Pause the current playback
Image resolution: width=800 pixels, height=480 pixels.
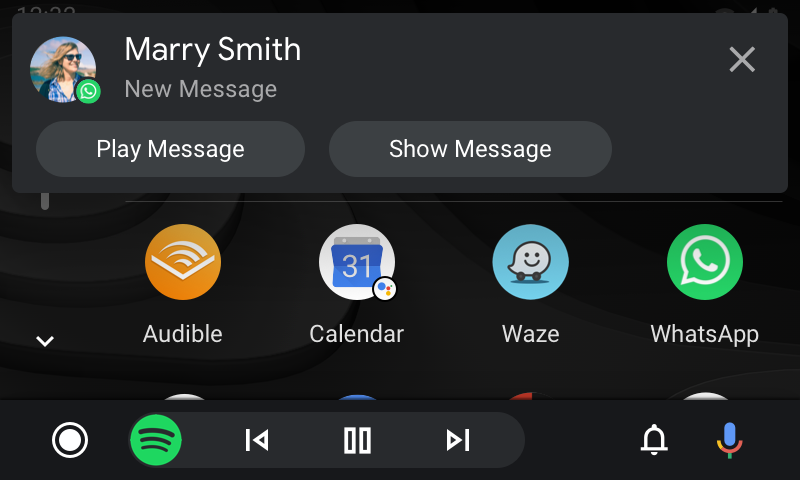click(357, 440)
